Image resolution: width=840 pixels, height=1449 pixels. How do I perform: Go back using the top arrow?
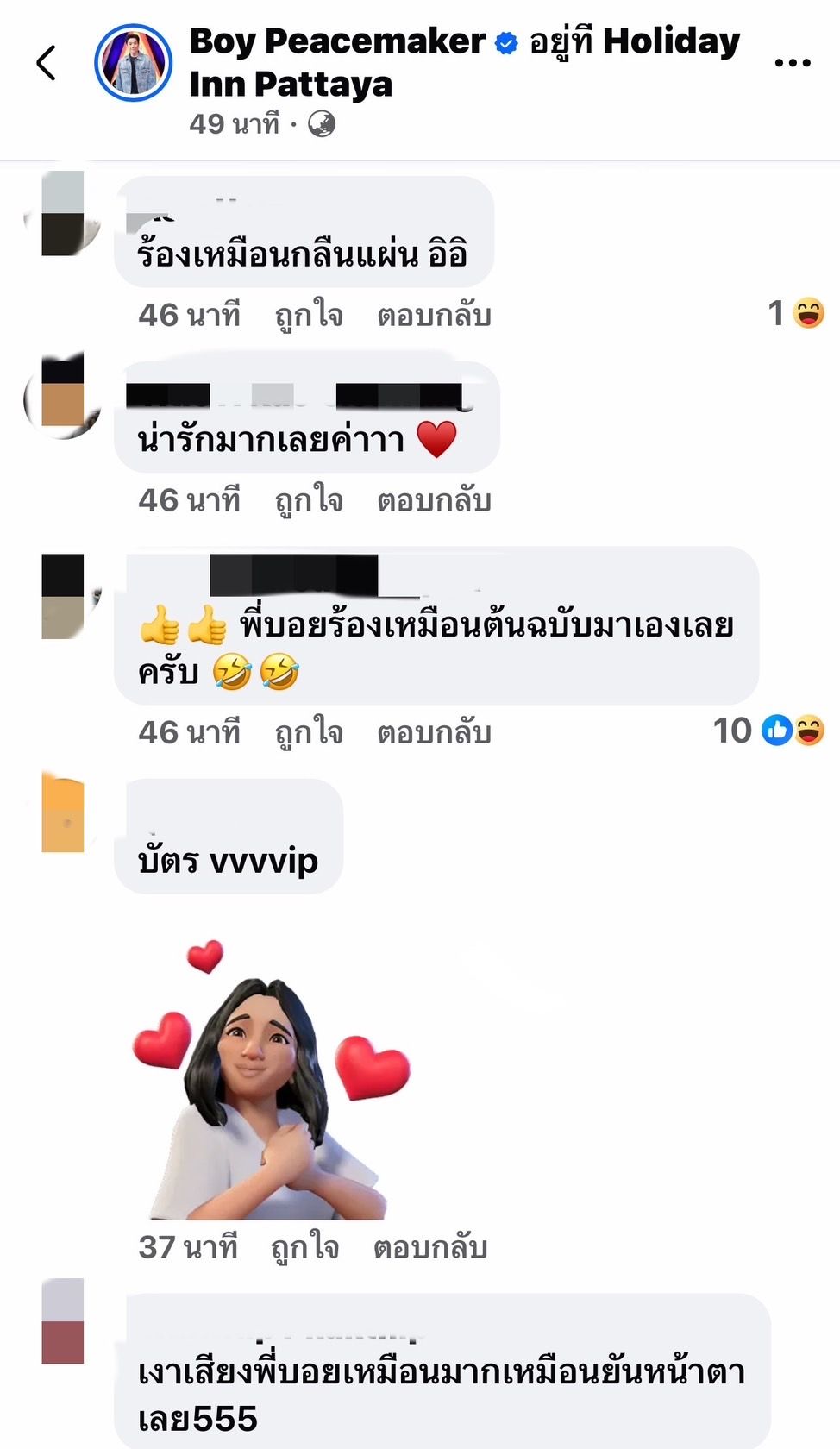[47, 63]
